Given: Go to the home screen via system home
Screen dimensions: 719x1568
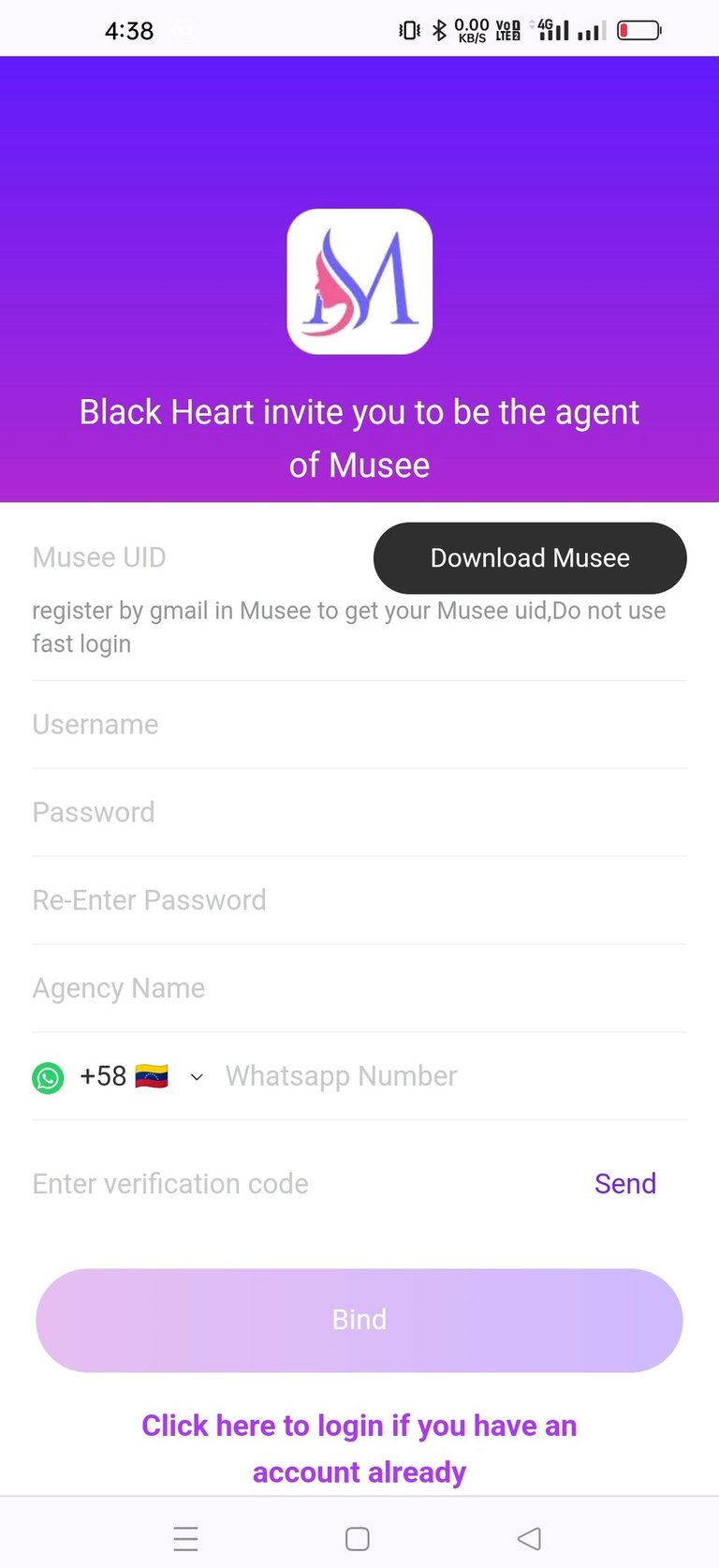Looking at the screenshot, I should click(x=358, y=1538).
